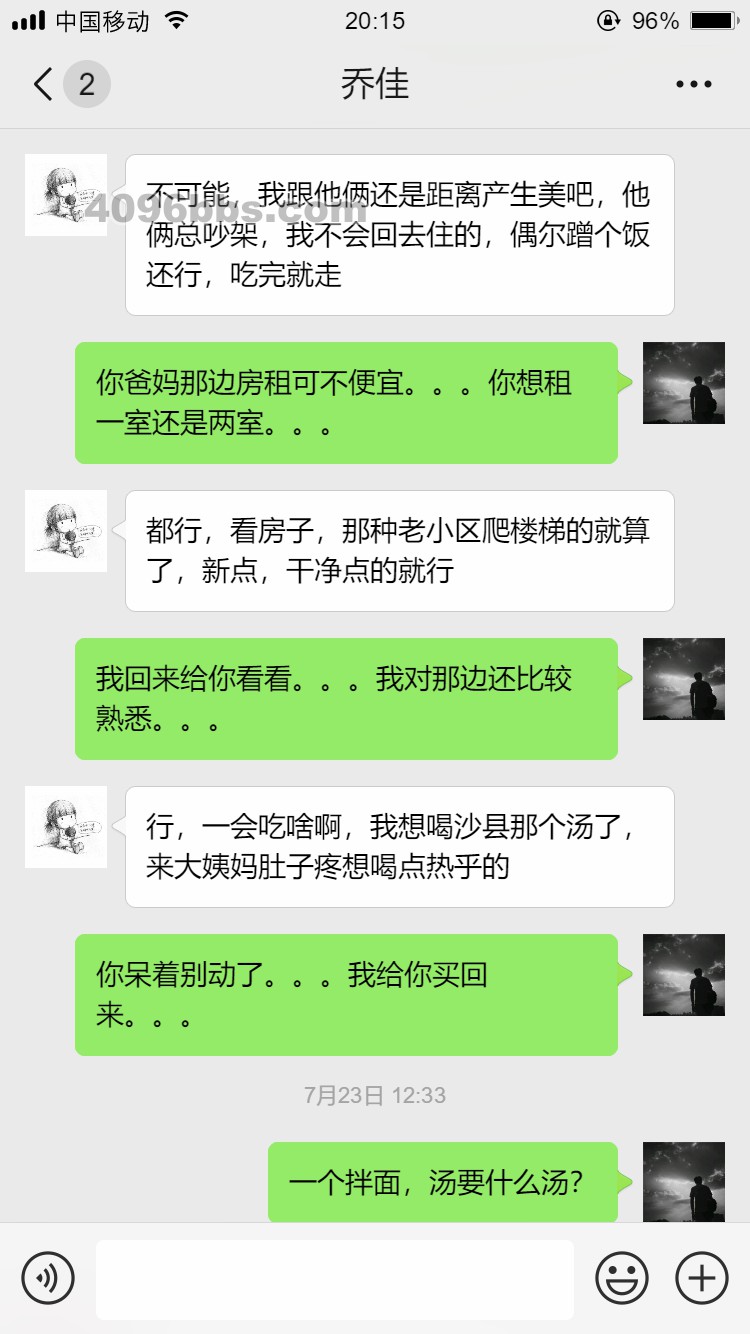Open the emoji sticker panel

click(x=622, y=1278)
